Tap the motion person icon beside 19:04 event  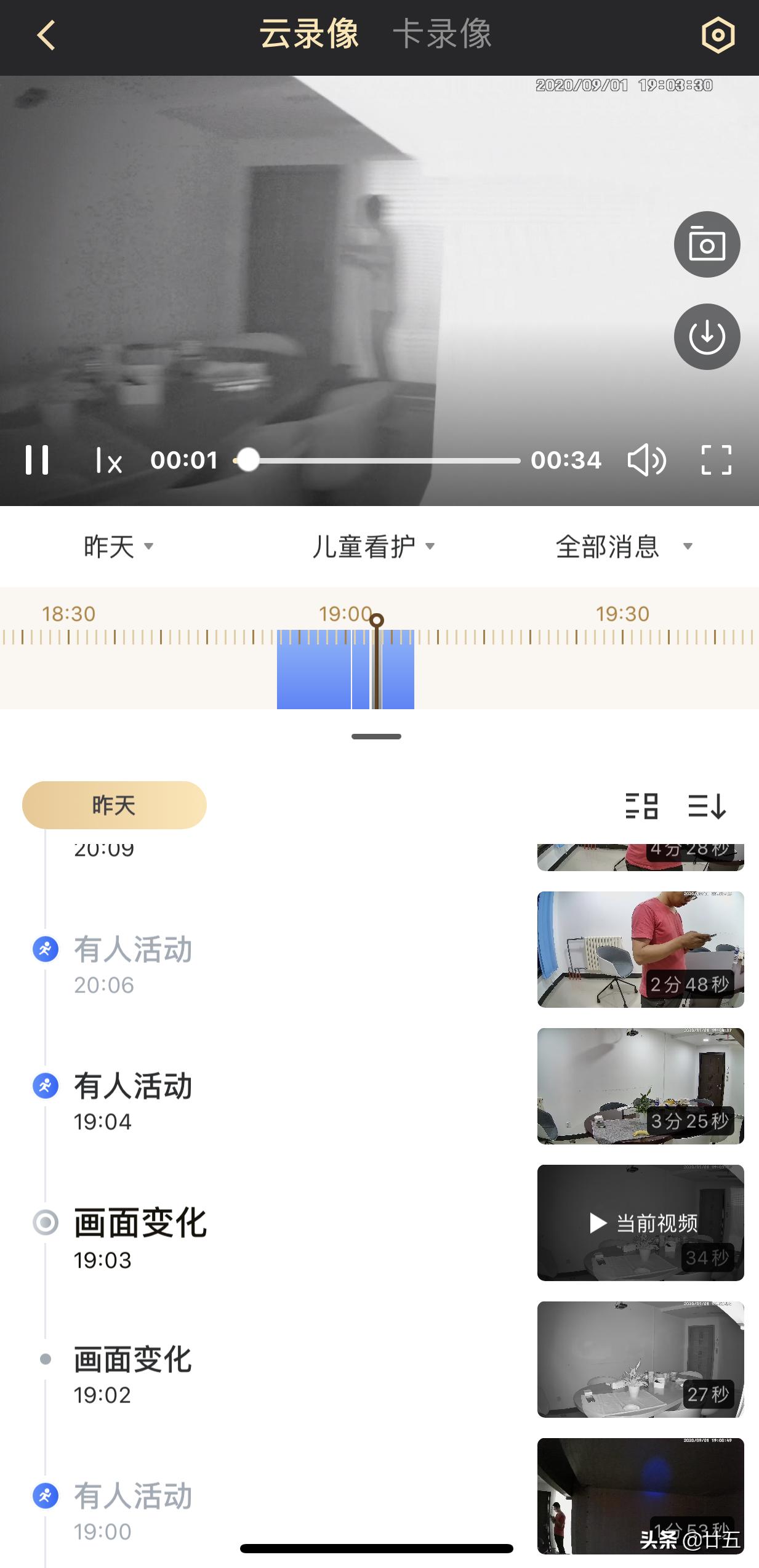click(x=46, y=1086)
